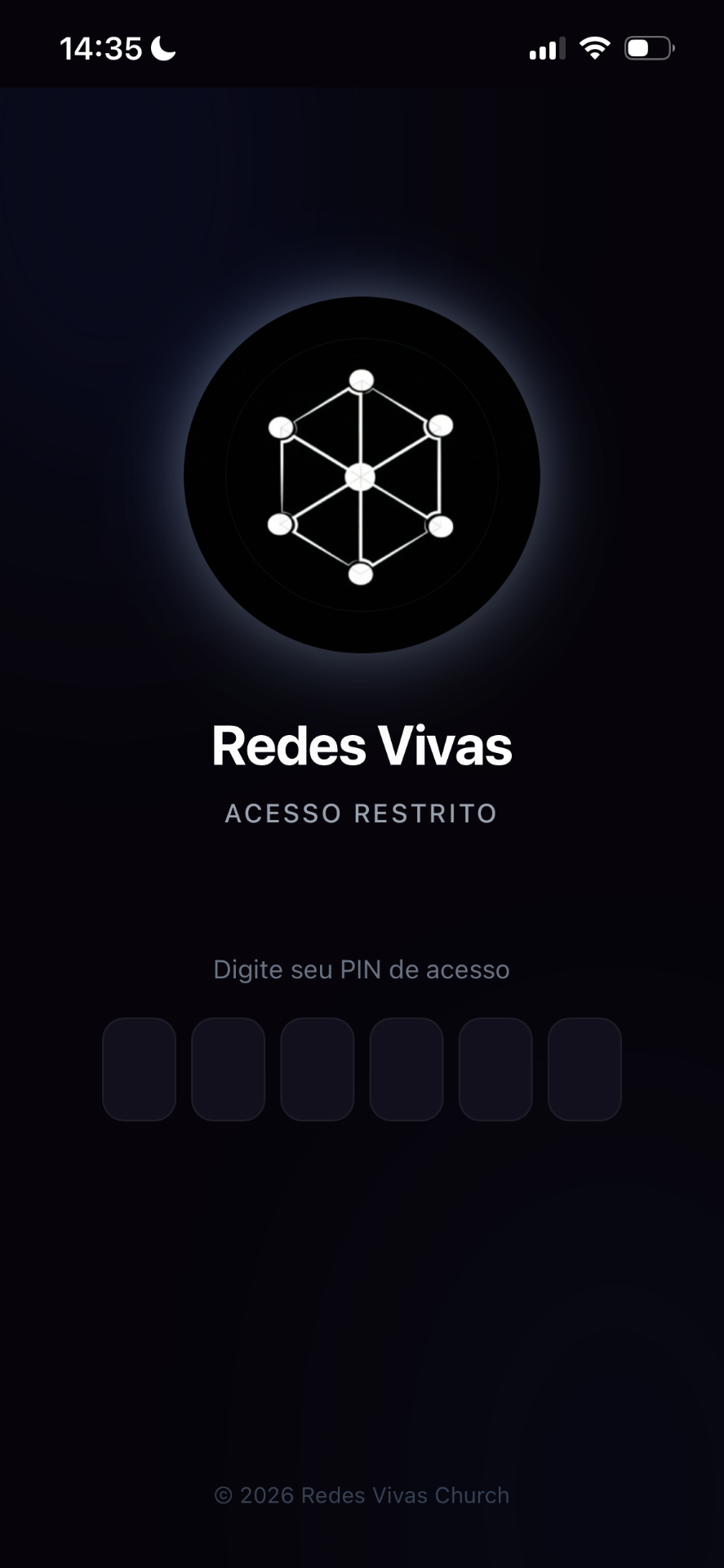724x1568 pixels.
Task: Tap the fourth PIN digit box
Action: coord(406,1069)
